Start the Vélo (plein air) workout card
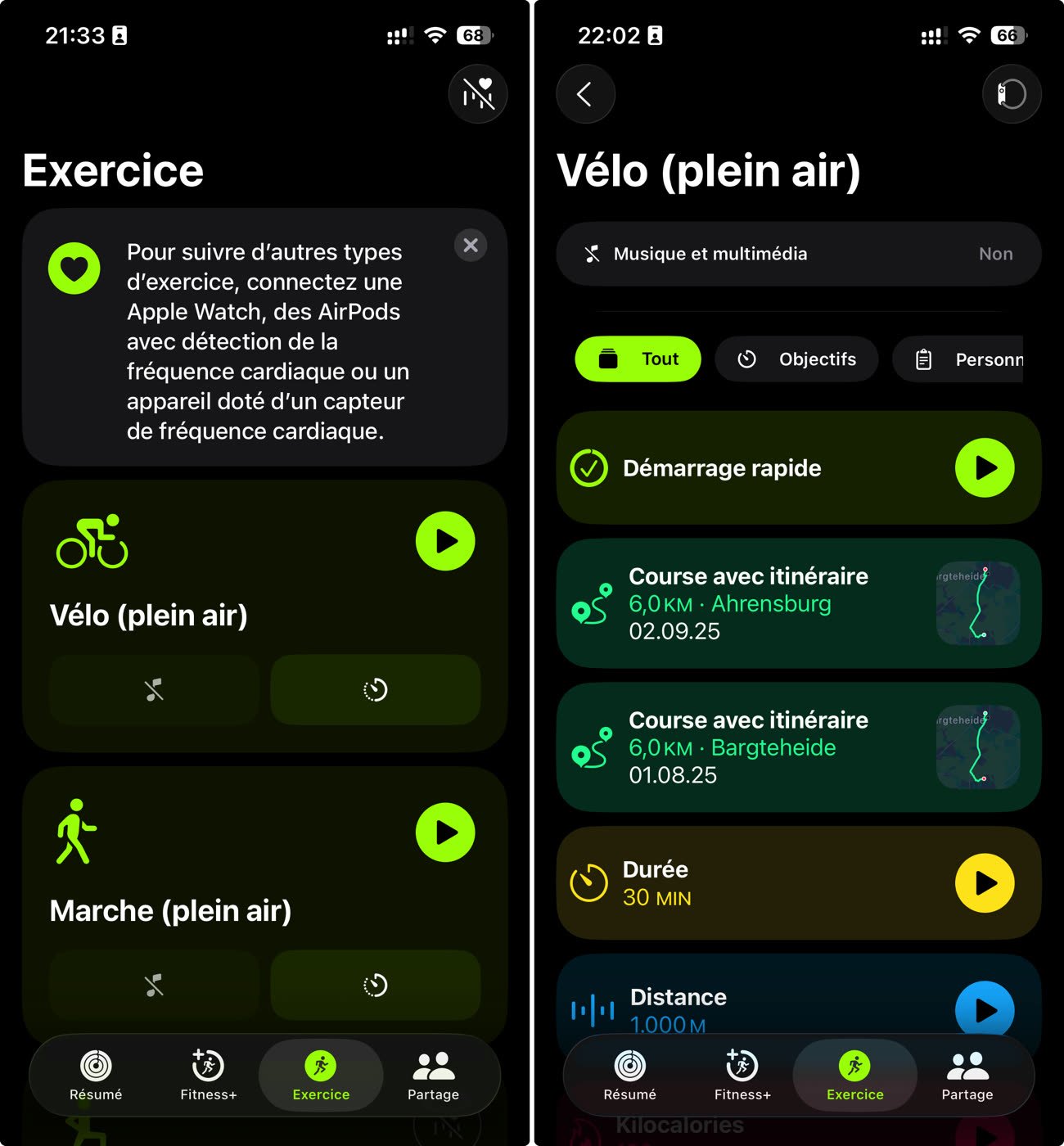The image size is (1064, 1146). tap(445, 541)
